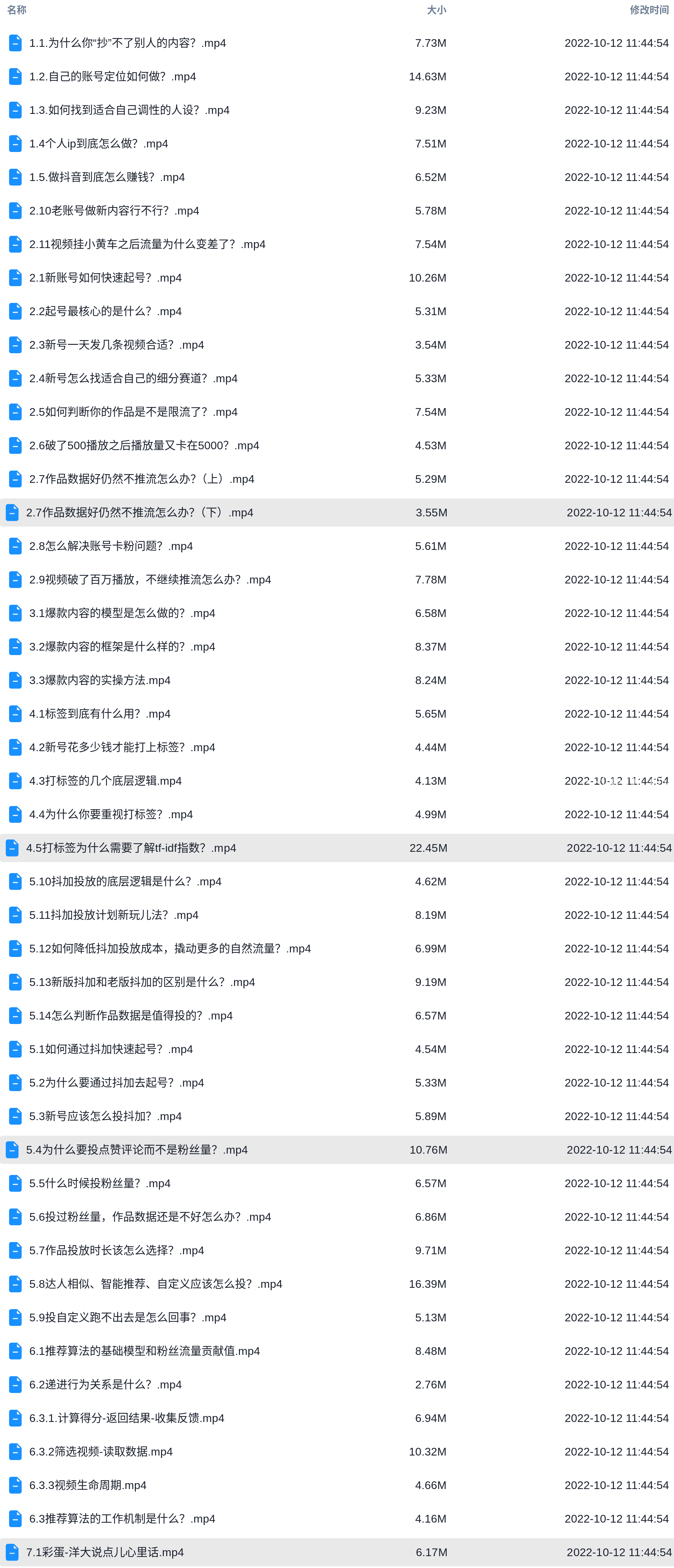This screenshot has width=674, height=1568.
Task: Open 1.4个人ip到底怎么做 file
Action: 98,144
